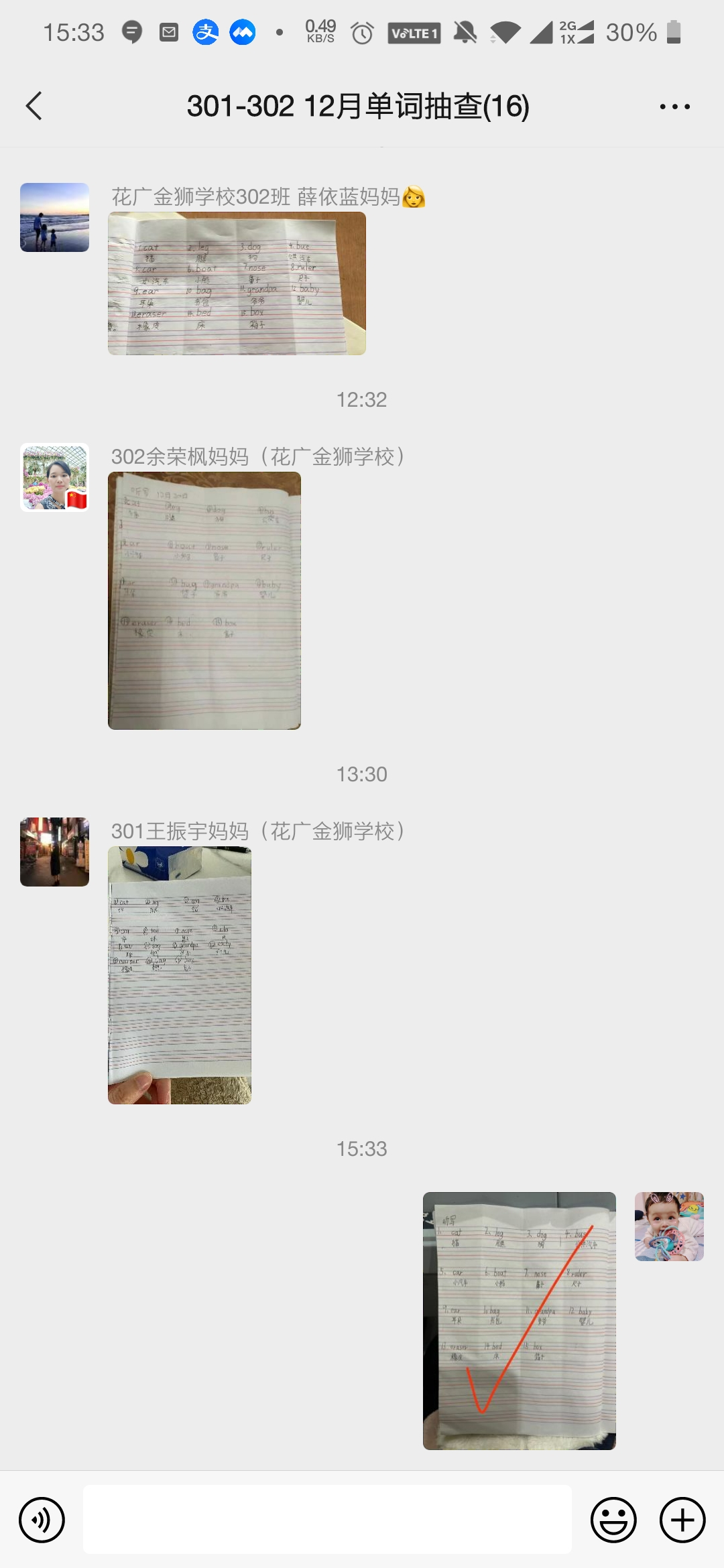Open photo sent by 302余荣枫妈妈
724x1568 pixels.
click(x=204, y=600)
